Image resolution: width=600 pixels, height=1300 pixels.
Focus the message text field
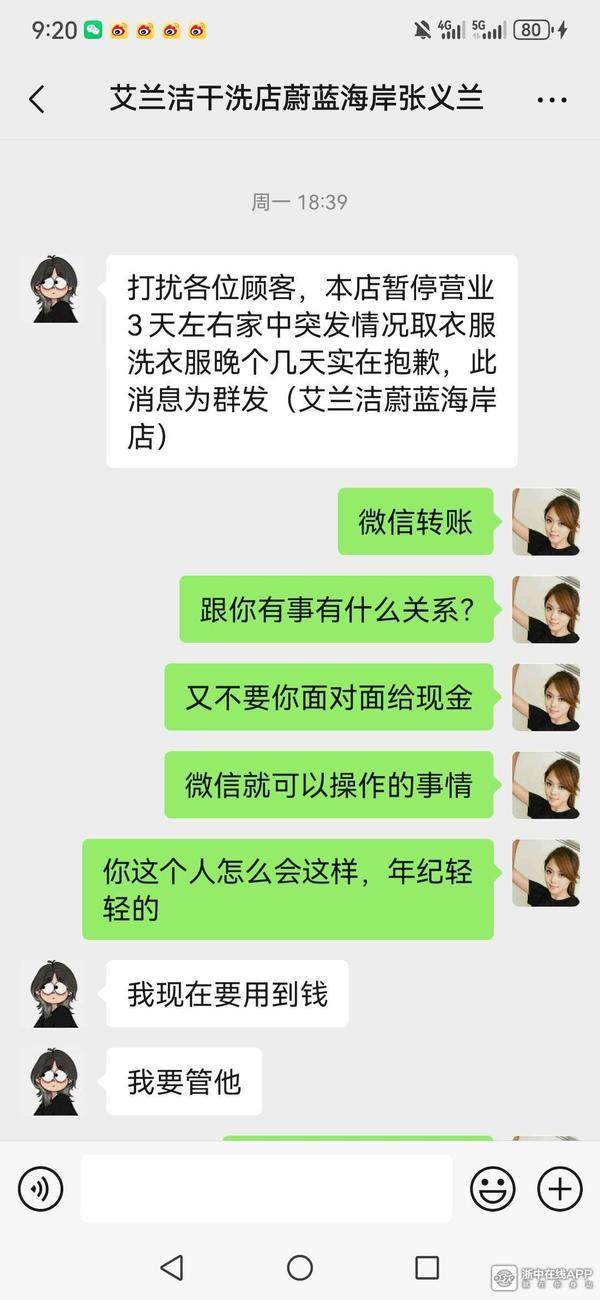pos(266,1189)
